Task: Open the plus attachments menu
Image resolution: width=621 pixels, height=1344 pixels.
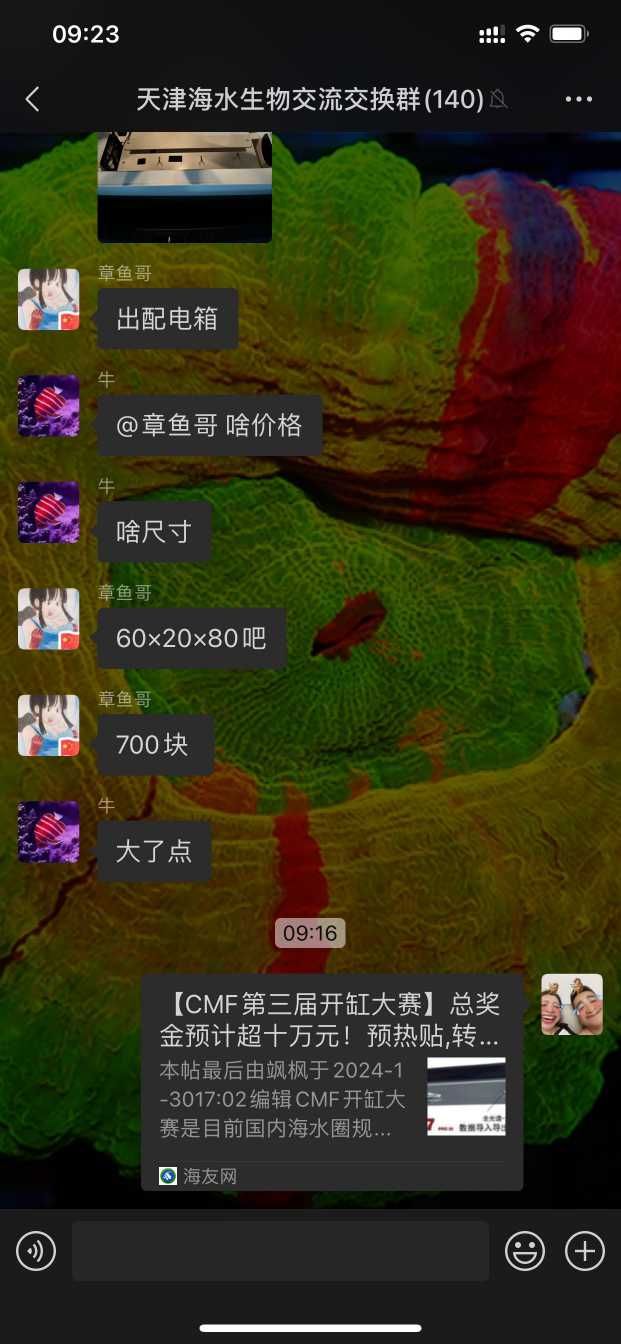Action: (x=585, y=1251)
